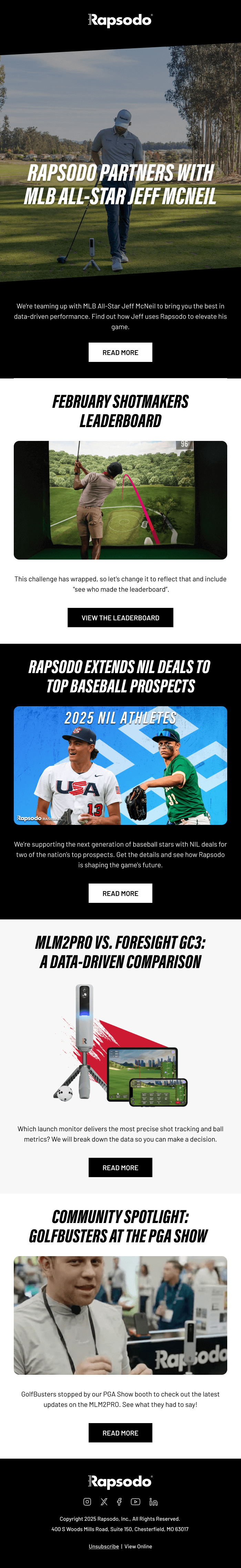The height and width of the screenshot is (1568, 241).
Task: Open Rapsodo's X profile in footer
Action: [104, 1502]
